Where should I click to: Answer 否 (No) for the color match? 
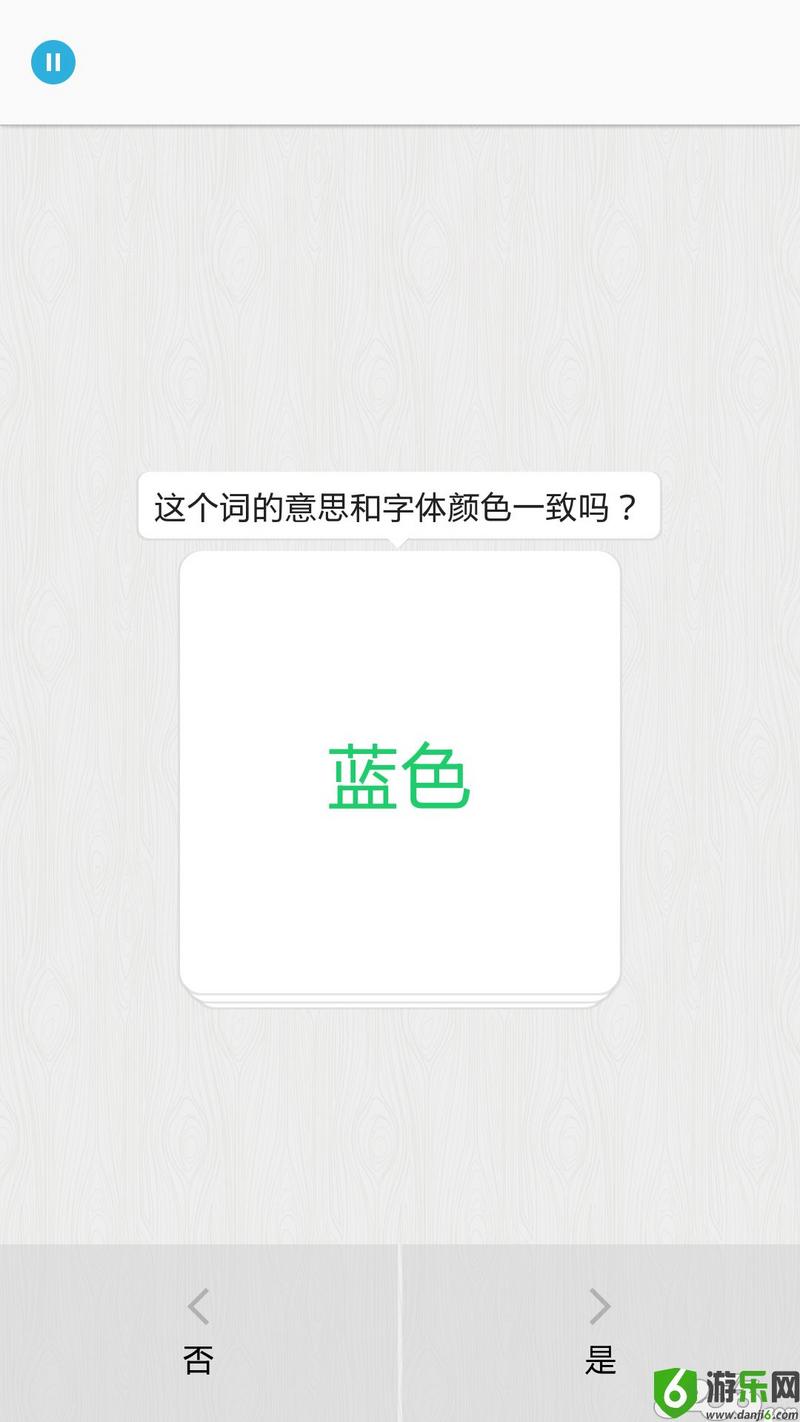click(199, 1332)
